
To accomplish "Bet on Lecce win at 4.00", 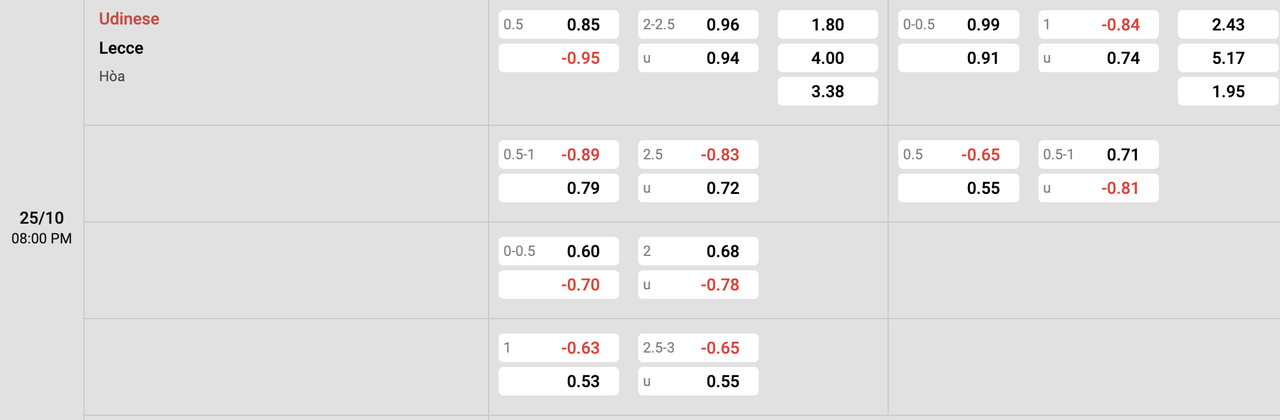I will click(x=828, y=58).
